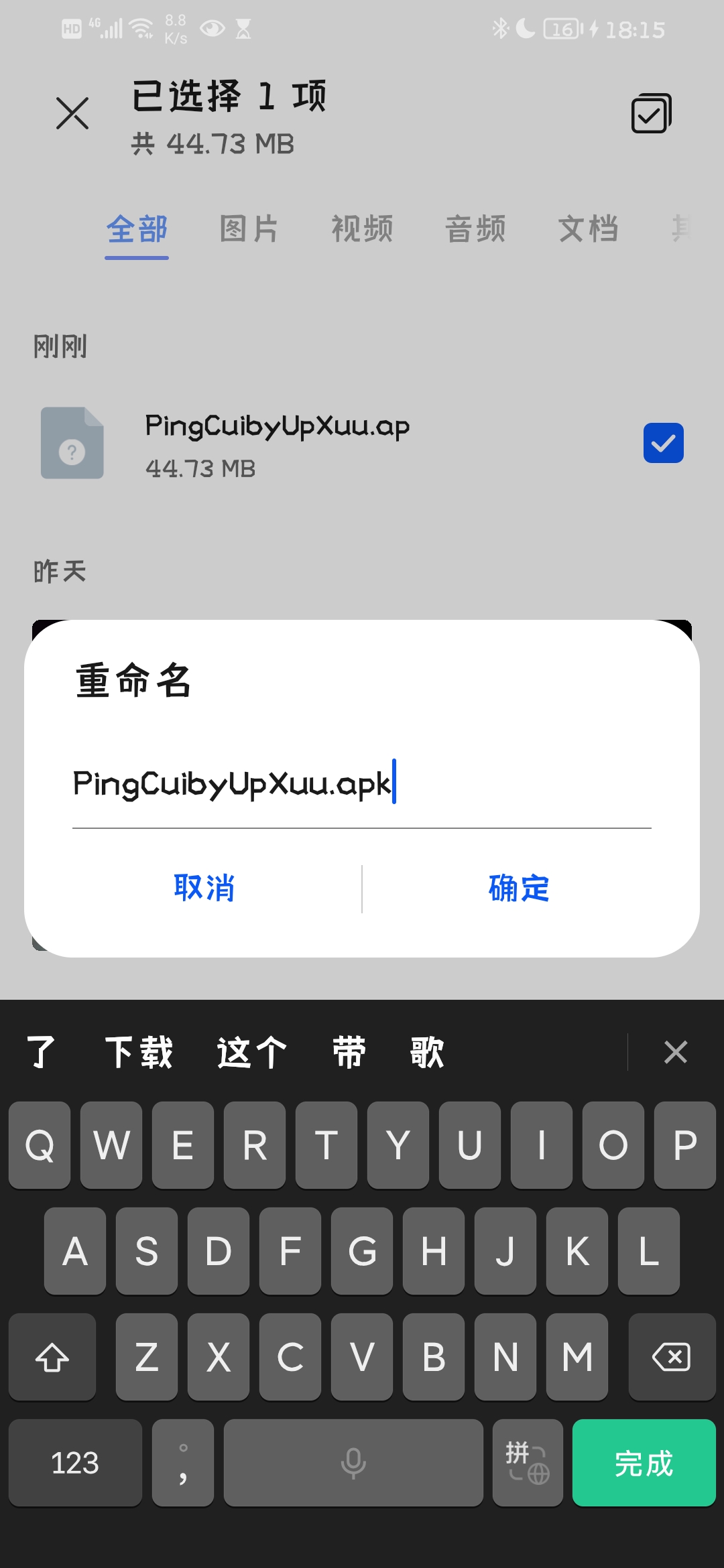Viewport: 724px width, 1568px height.
Task: Type the letter K key
Action: coord(577,1251)
